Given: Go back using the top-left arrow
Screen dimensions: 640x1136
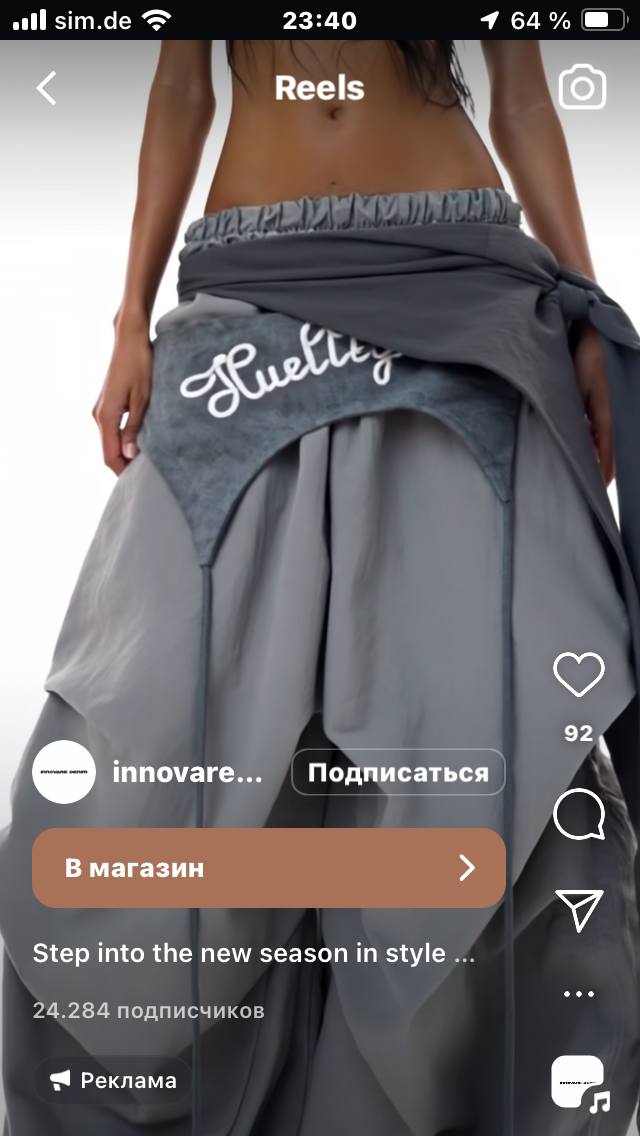Looking at the screenshot, I should pyautogui.click(x=46, y=88).
